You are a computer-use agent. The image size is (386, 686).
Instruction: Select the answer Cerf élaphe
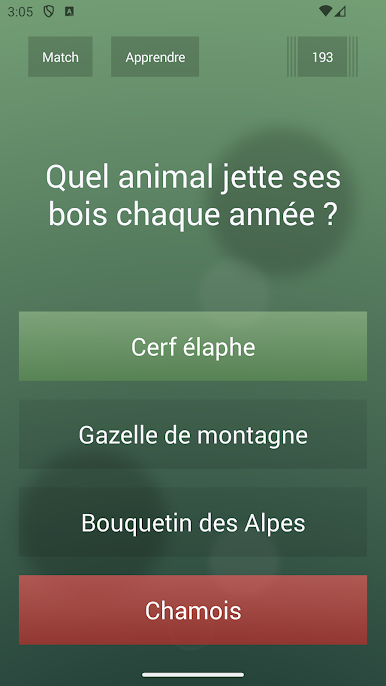193,346
